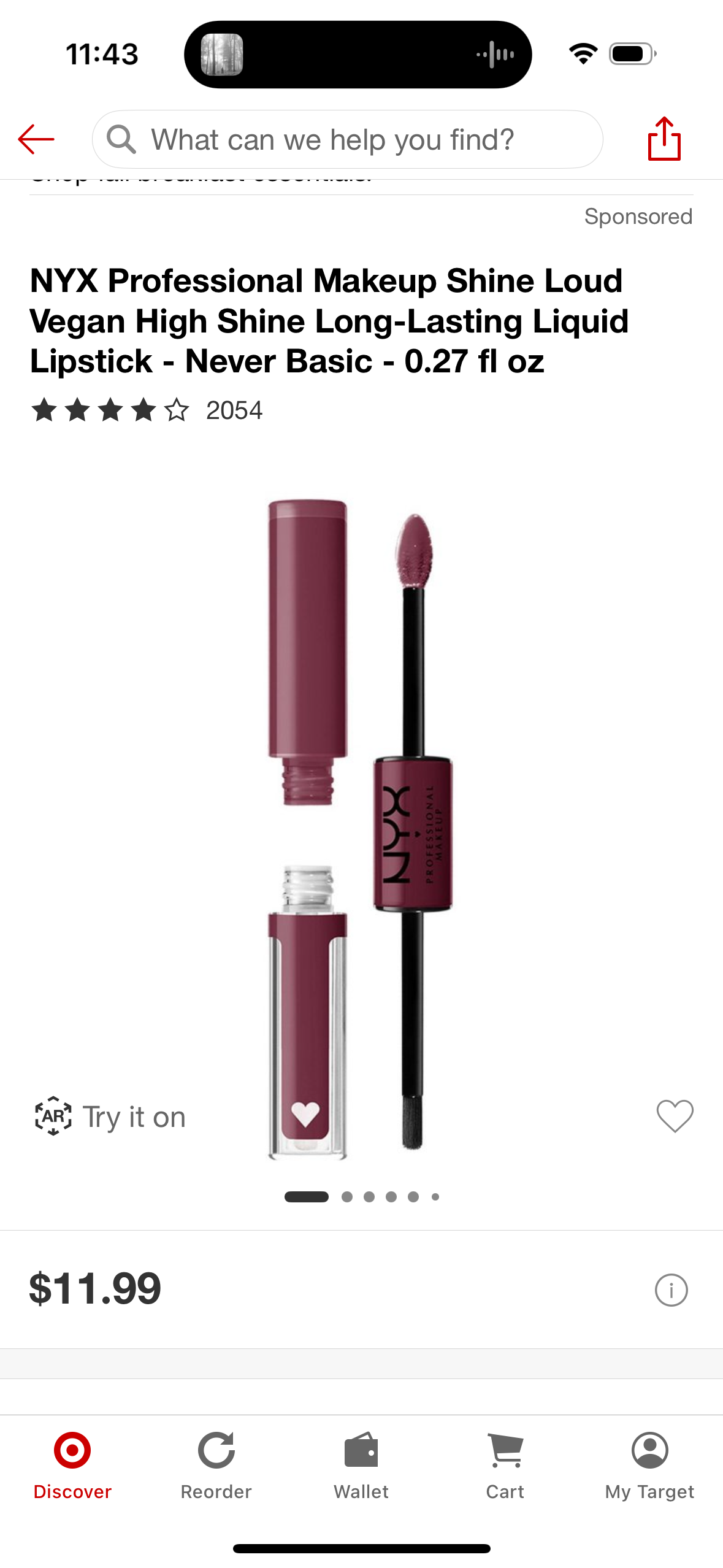
Task: Launch the AR Try it on feature
Action: [x=110, y=1116]
